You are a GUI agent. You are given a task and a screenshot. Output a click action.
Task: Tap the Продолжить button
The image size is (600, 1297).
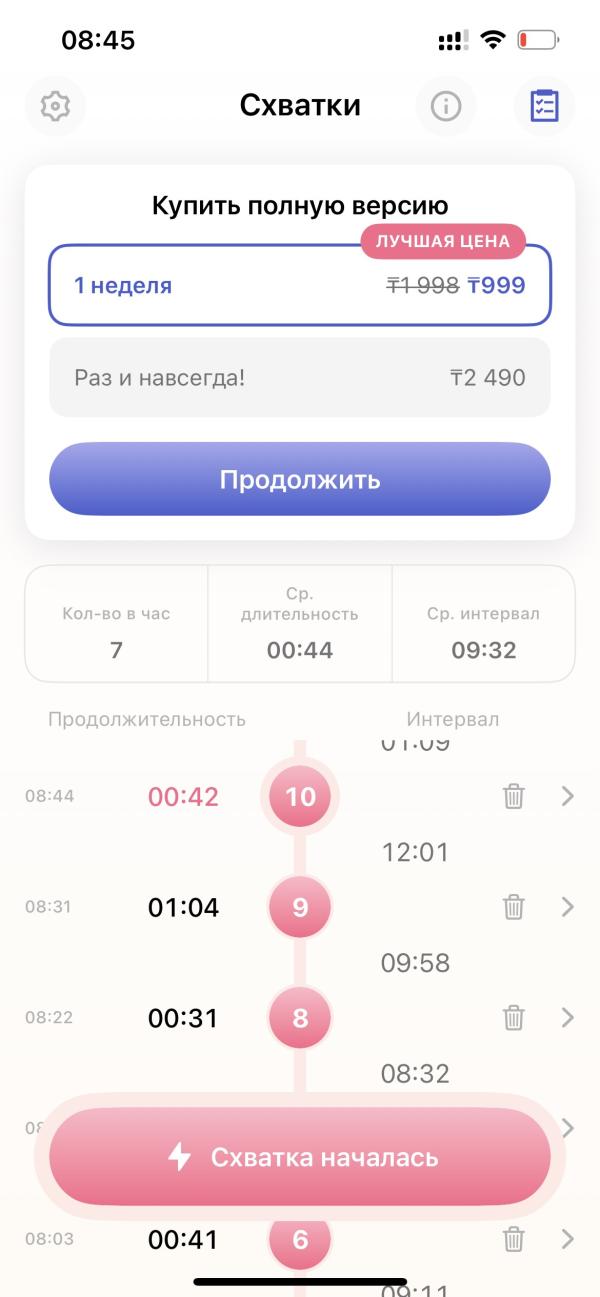[300, 479]
